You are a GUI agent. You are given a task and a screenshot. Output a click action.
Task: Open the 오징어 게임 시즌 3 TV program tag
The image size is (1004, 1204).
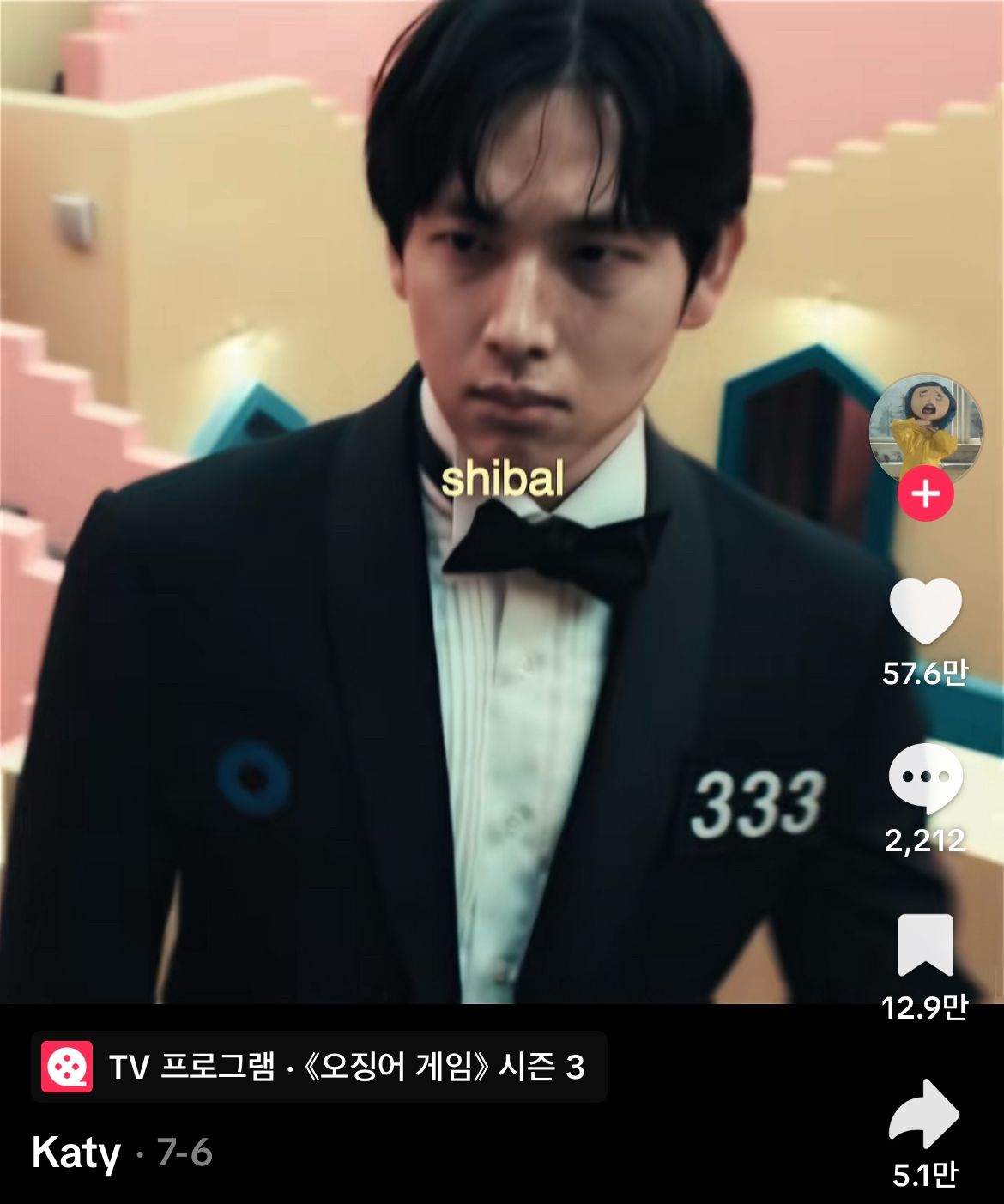[x=319, y=1067]
